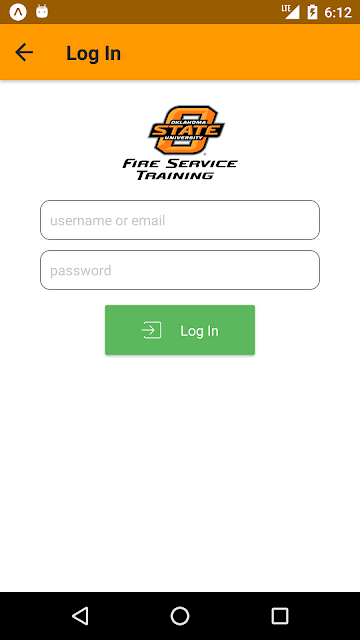Select the password field
Viewport: 360px width, 640px height.
(180, 270)
